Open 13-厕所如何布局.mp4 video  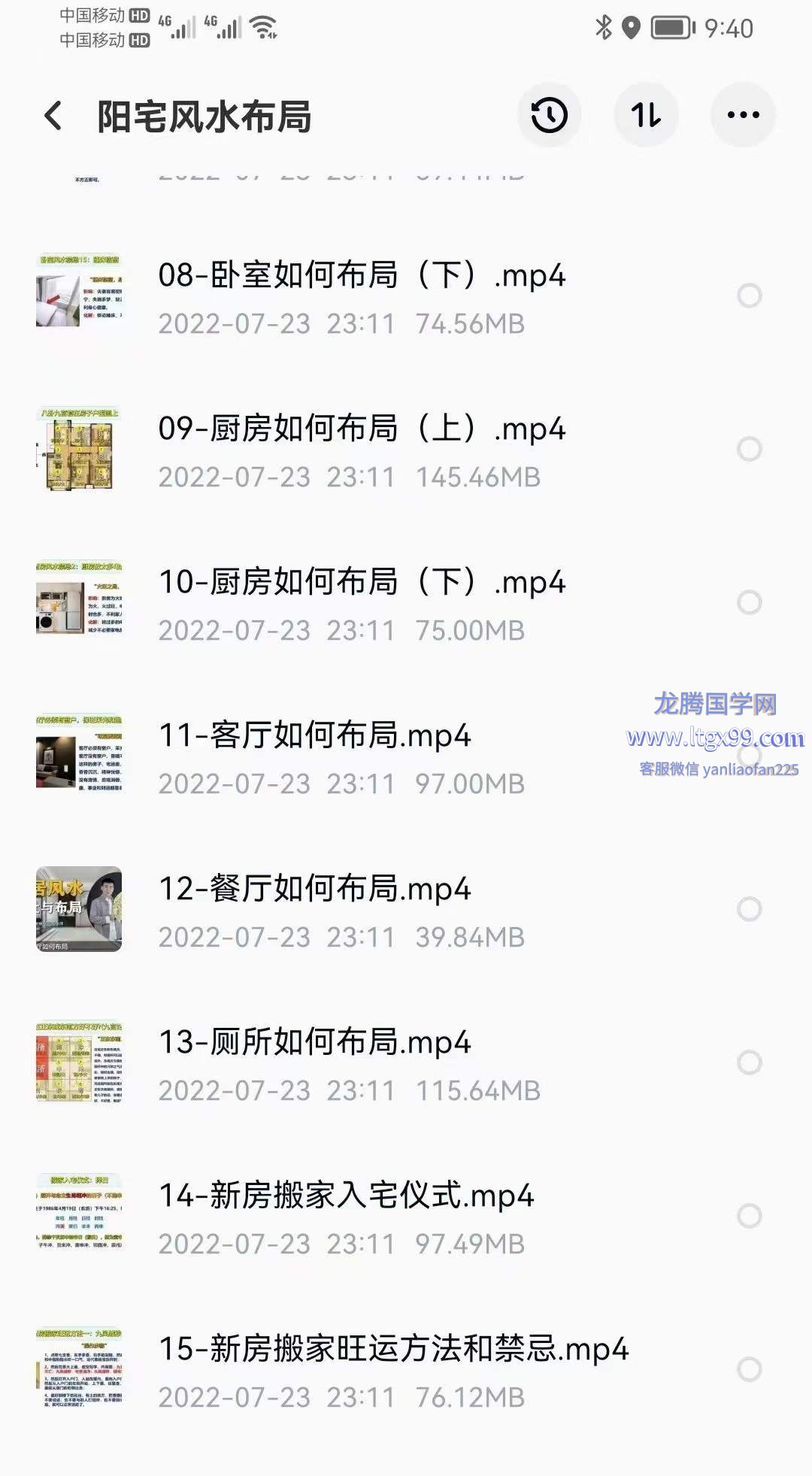pyautogui.click(x=314, y=1043)
